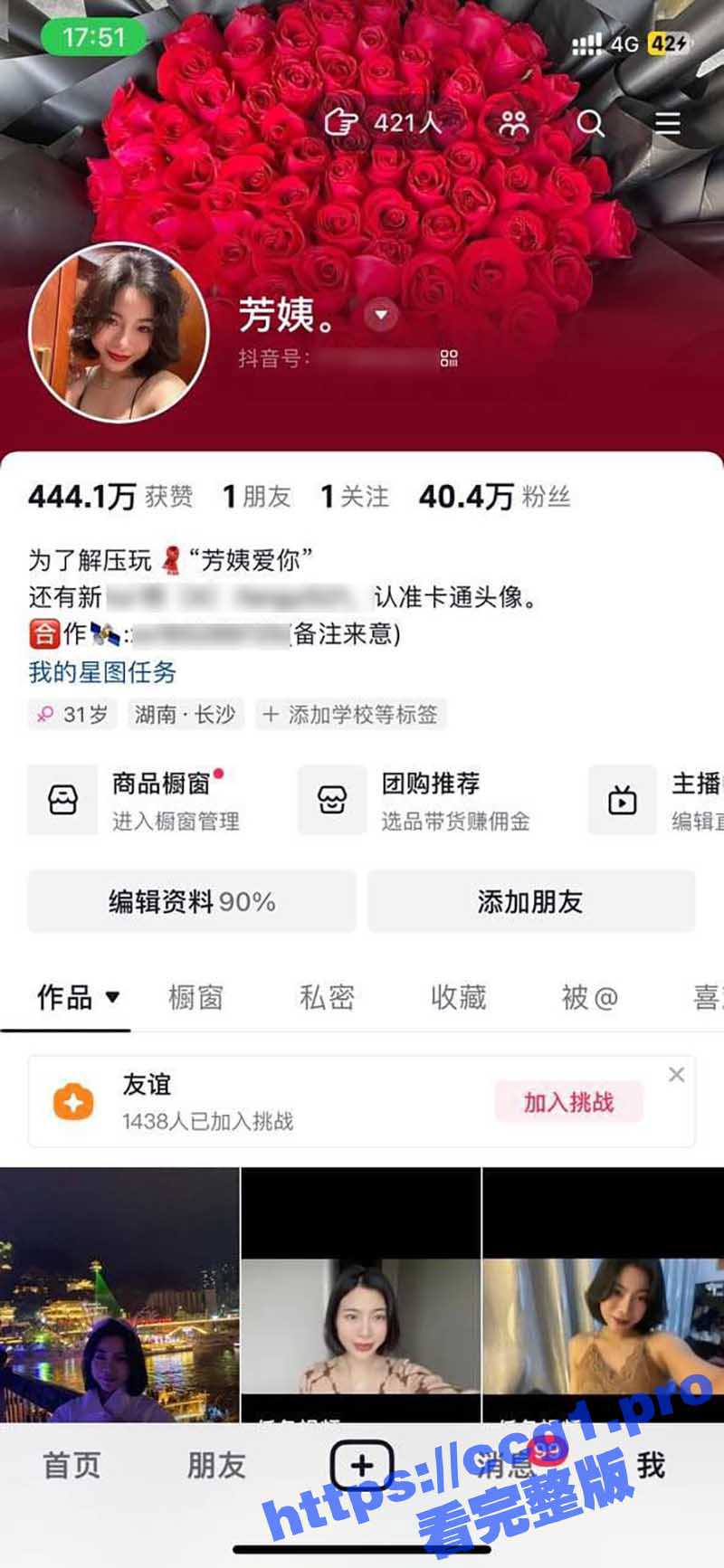Screen dimensions: 724x1568
Task: Open the search icon in top bar
Action: 590,123
